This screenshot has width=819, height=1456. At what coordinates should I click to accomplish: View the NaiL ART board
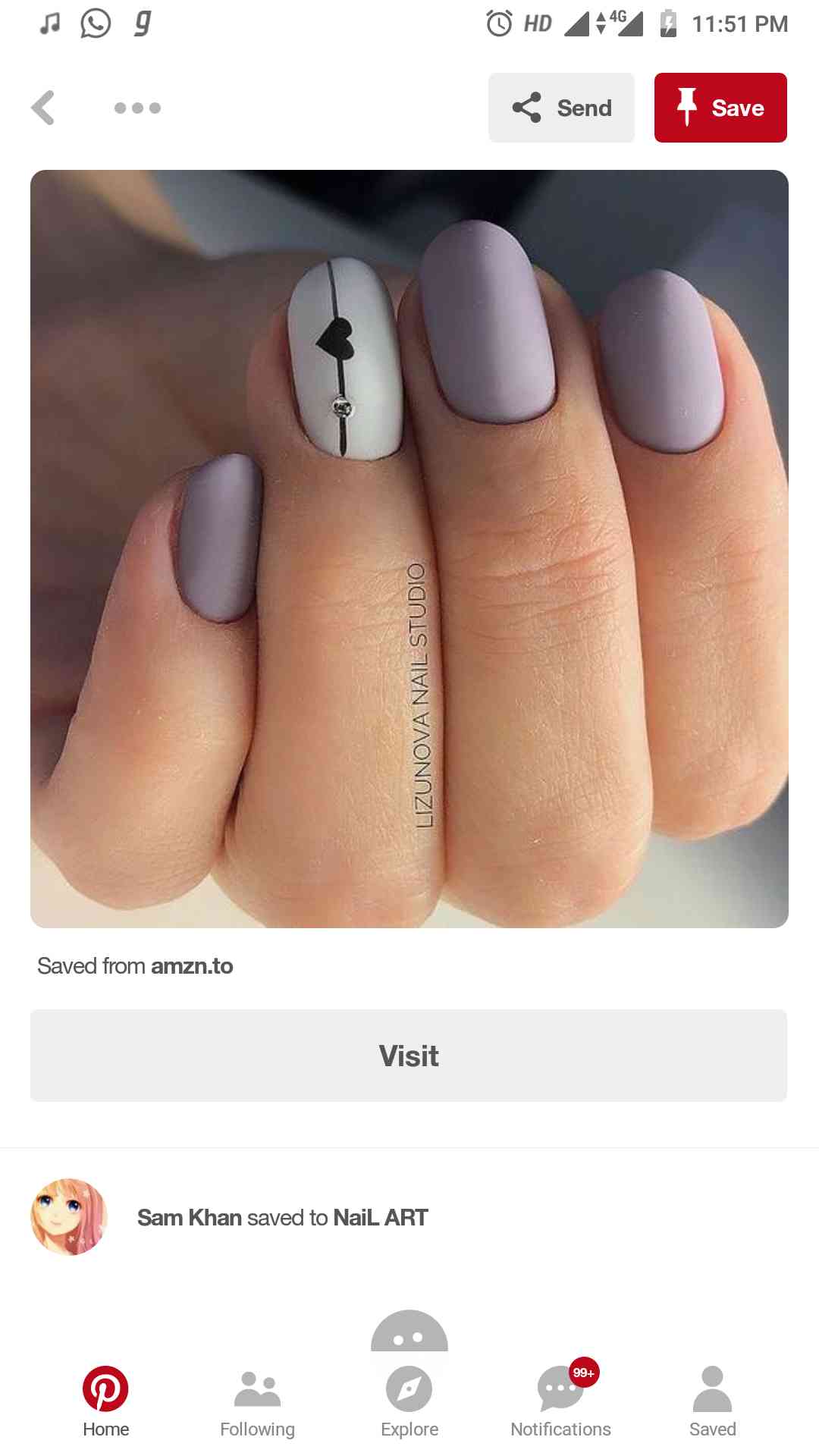click(x=381, y=1217)
